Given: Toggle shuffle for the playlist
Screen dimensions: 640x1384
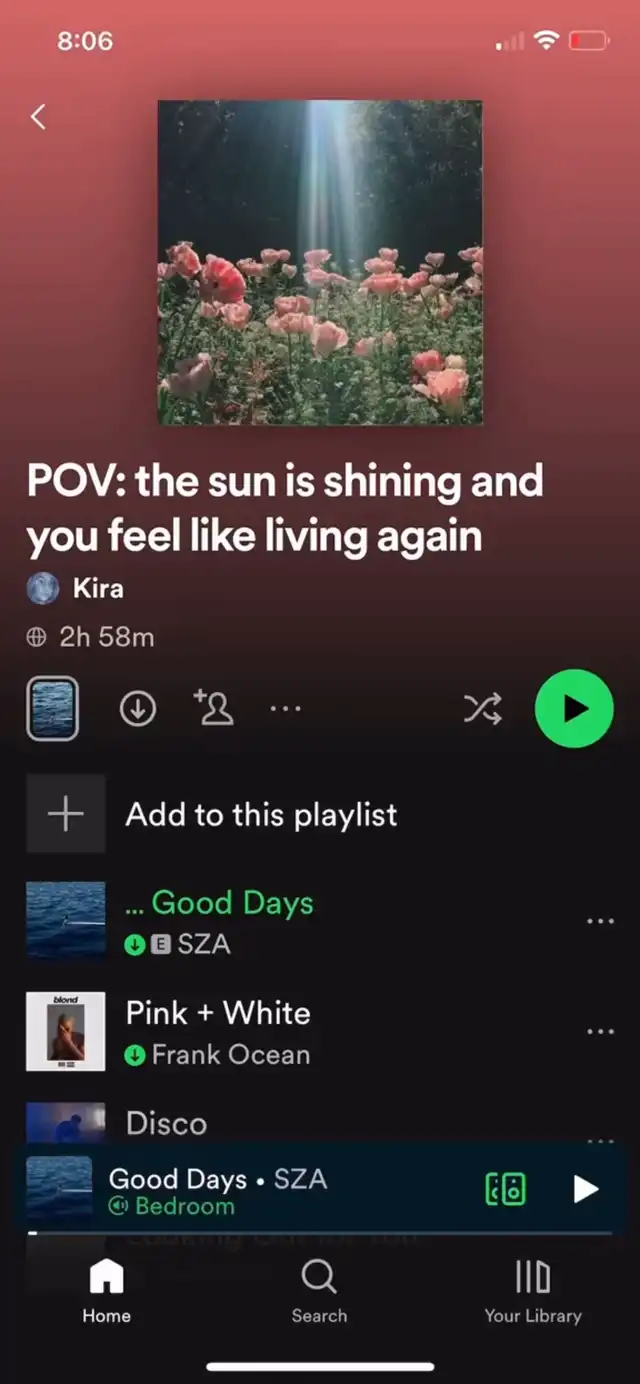Looking at the screenshot, I should [x=482, y=708].
